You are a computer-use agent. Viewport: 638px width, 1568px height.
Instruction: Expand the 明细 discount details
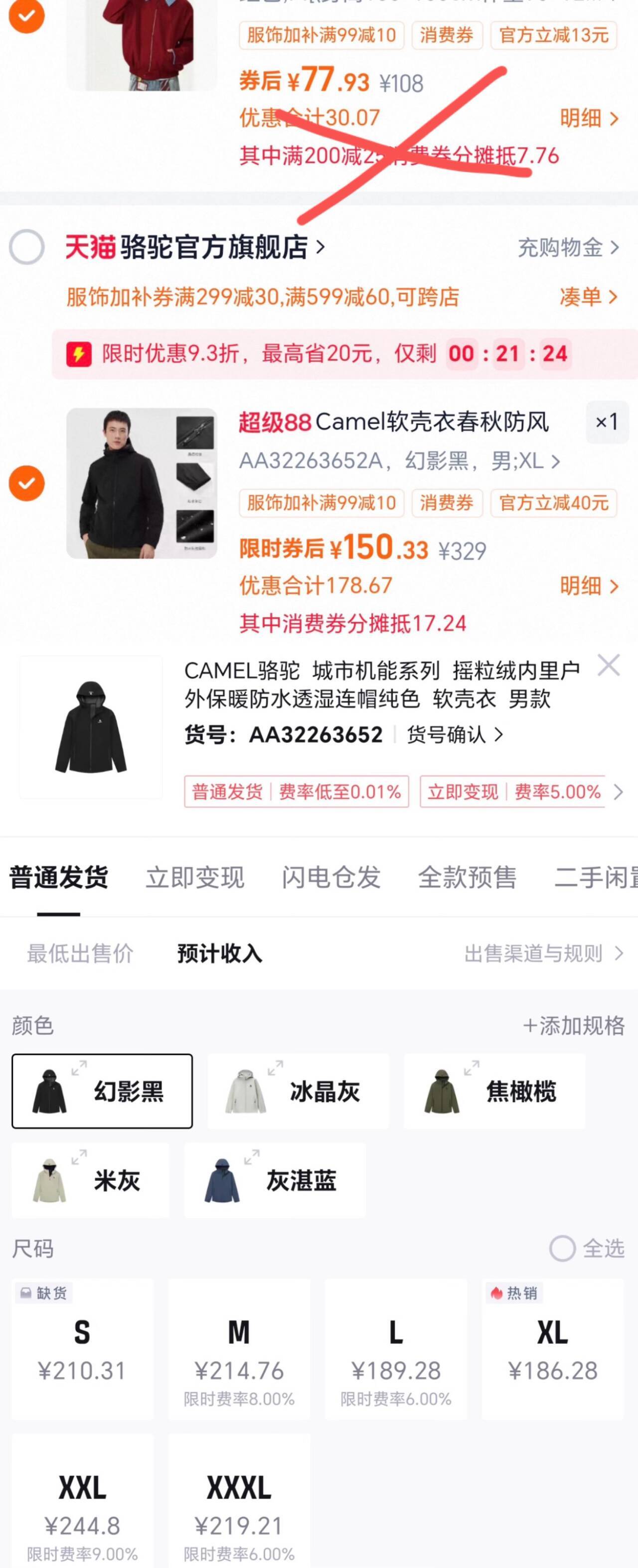click(x=589, y=585)
